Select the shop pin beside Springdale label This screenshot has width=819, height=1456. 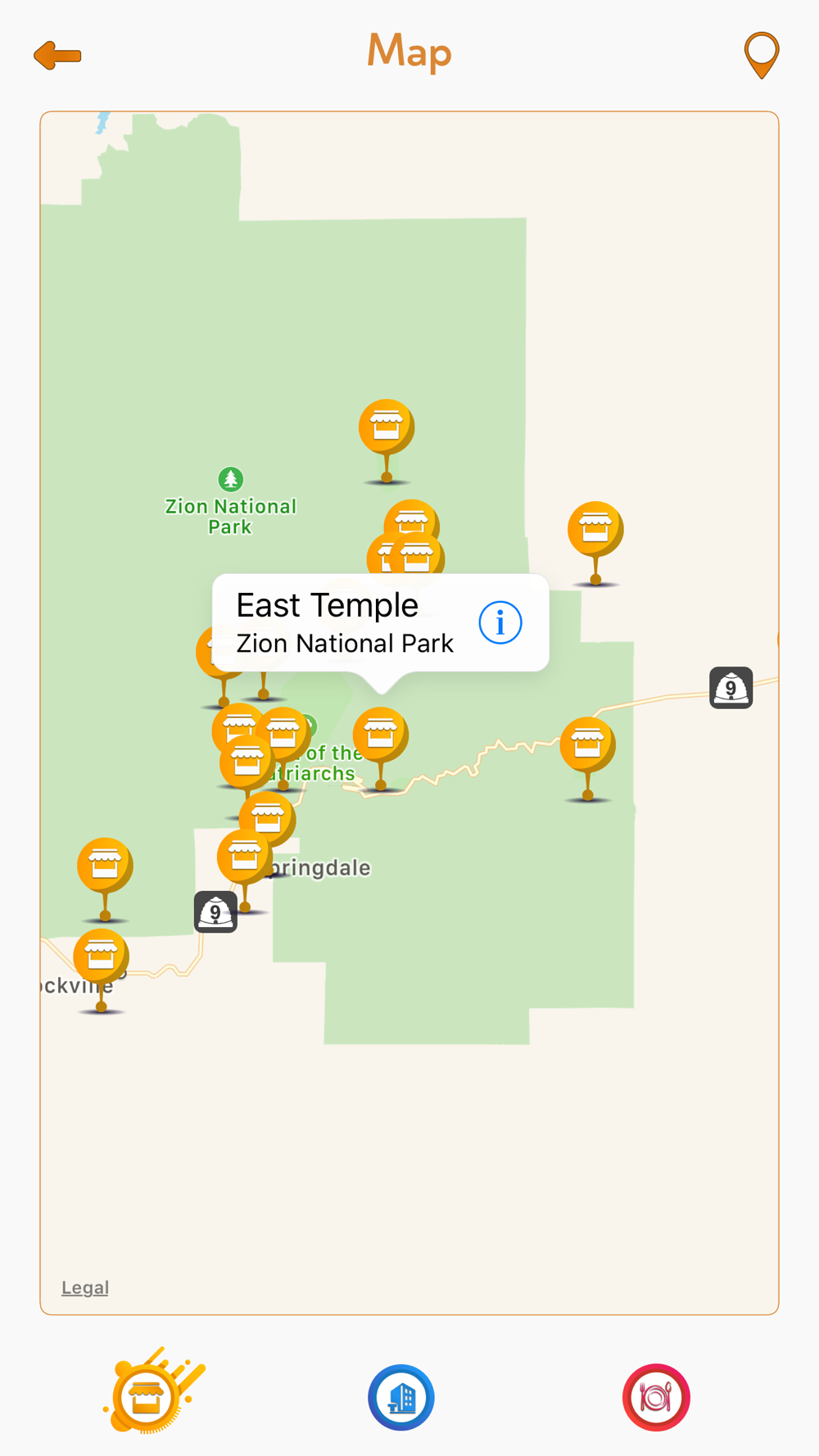245,870
